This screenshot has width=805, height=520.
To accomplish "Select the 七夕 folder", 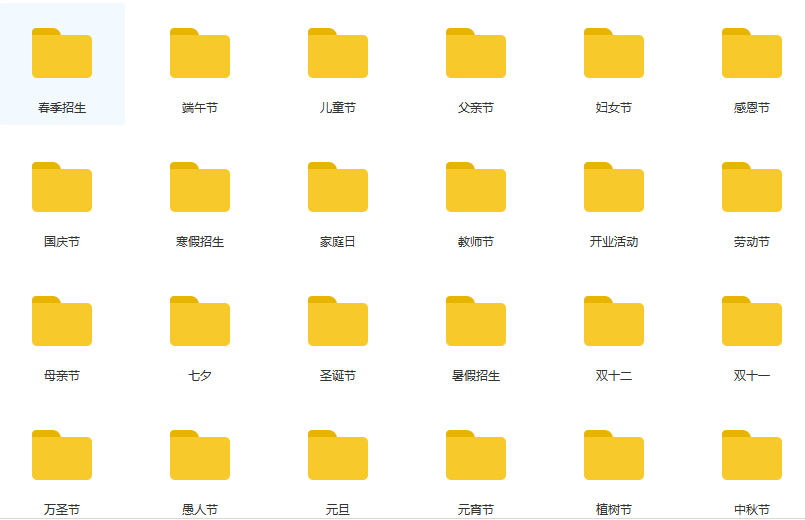I will [200, 322].
